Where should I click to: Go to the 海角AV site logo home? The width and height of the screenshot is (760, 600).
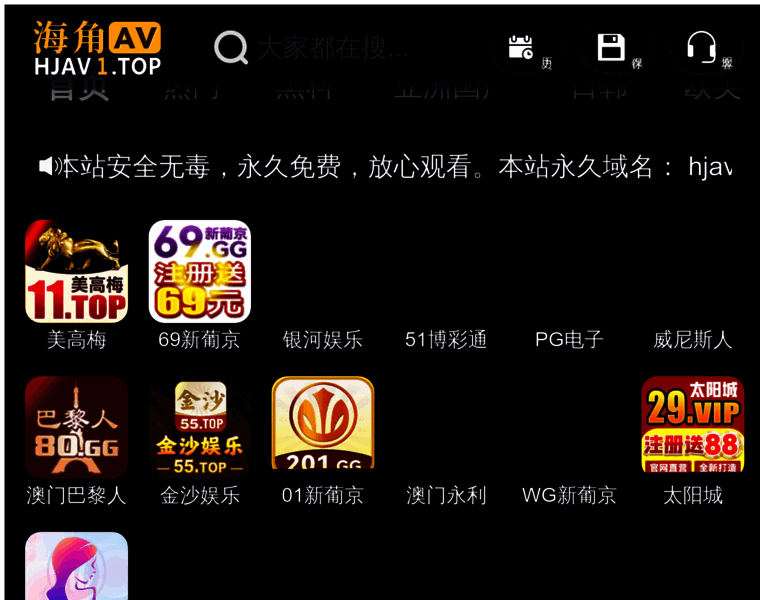tap(97, 48)
